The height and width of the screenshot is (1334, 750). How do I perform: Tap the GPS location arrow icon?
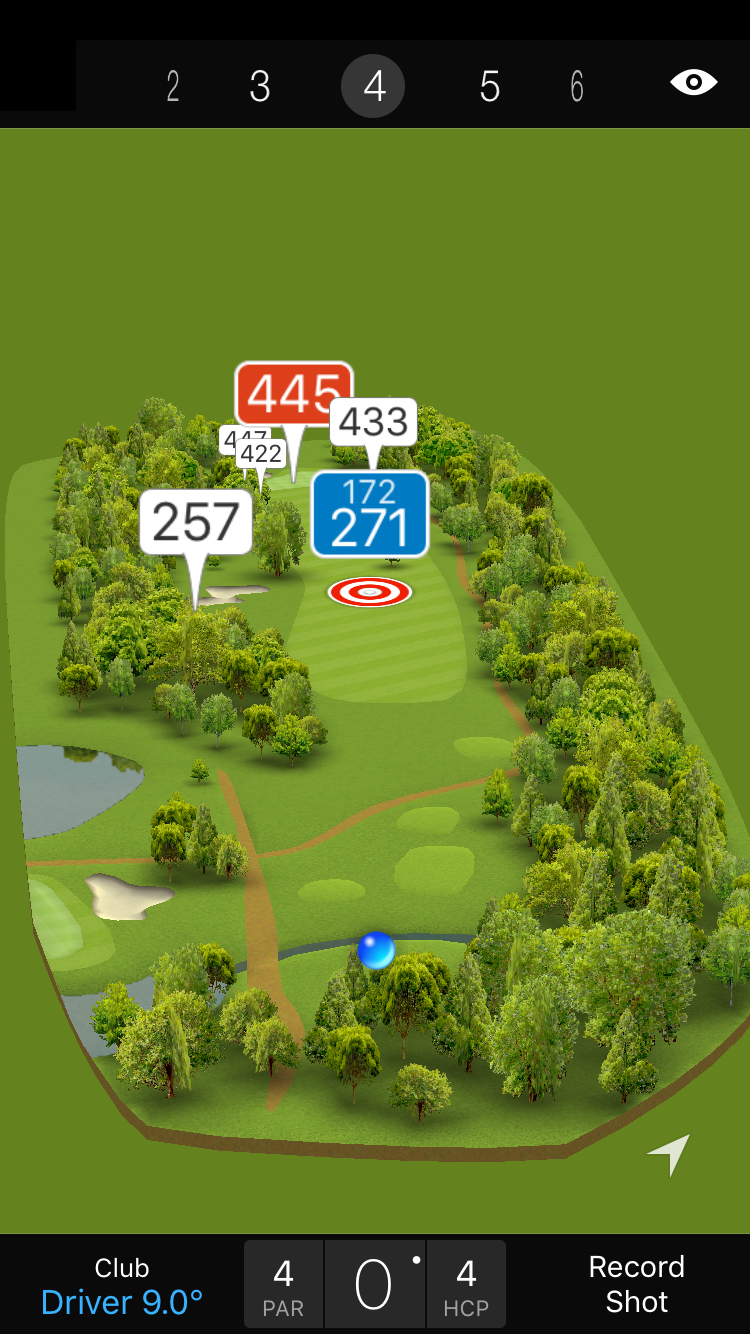pyautogui.click(x=669, y=1154)
